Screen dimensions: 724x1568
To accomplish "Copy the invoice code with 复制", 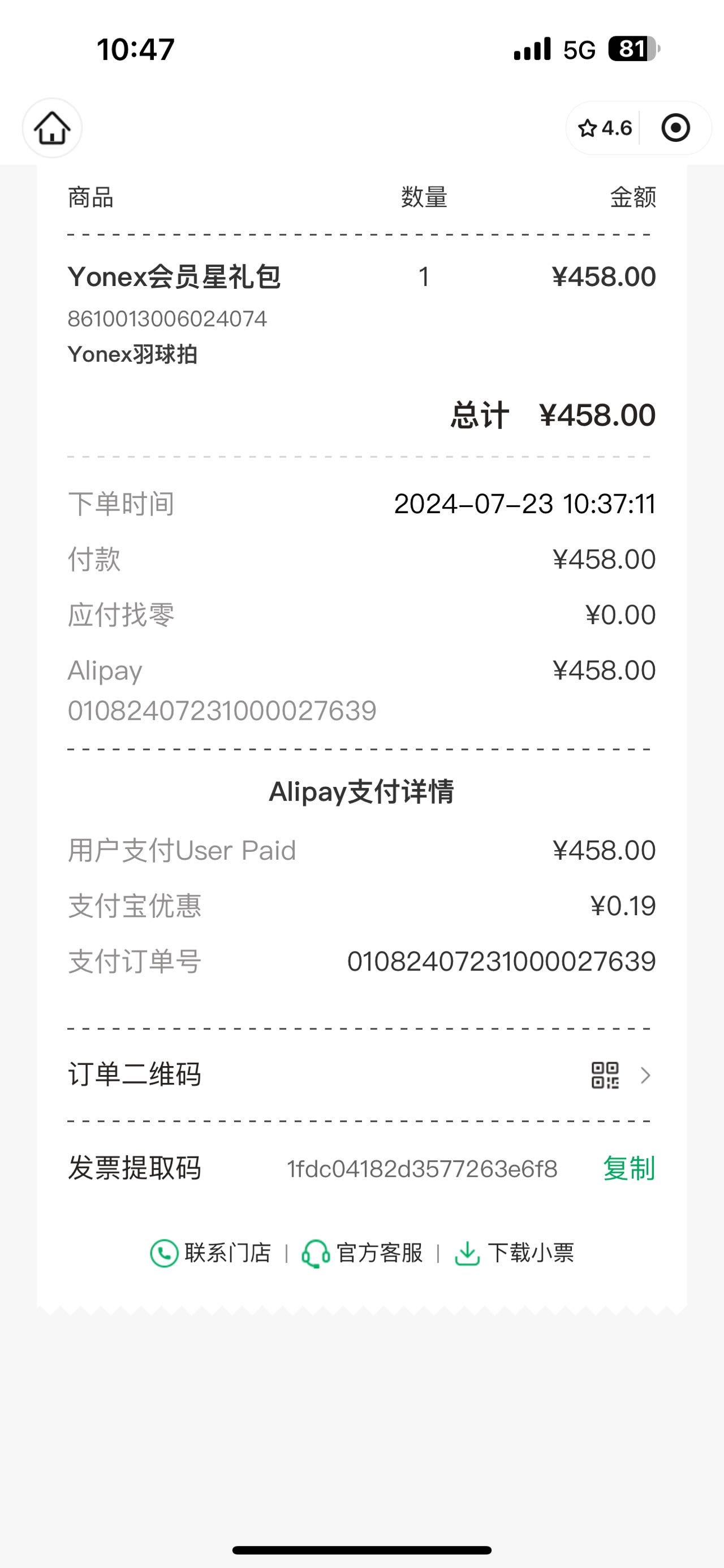I will click(629, 1169).
